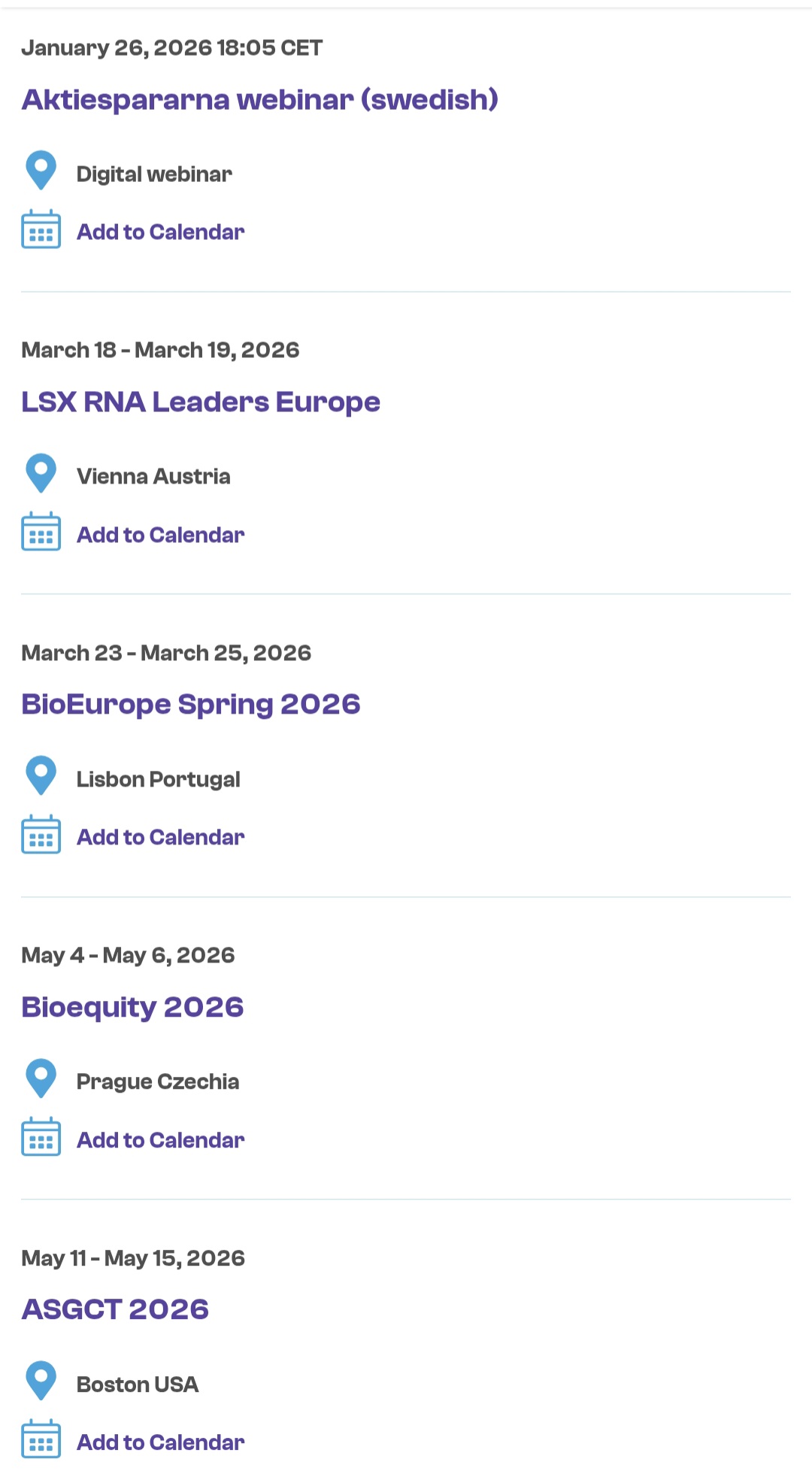Add Bioequity 2026 to calendar
The image size is (812, 1477).
coord(160,1140)
